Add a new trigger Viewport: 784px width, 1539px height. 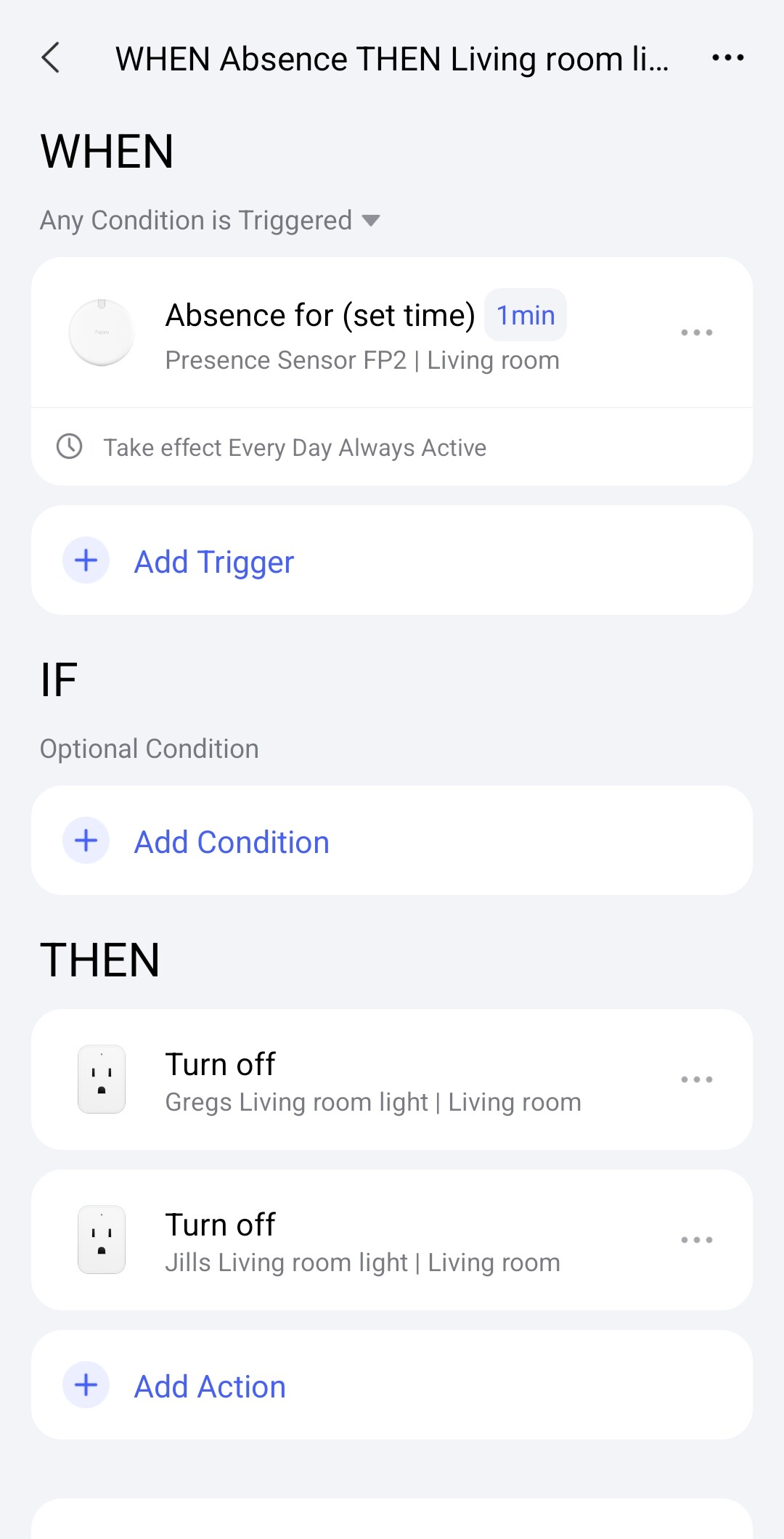point(214,561)
